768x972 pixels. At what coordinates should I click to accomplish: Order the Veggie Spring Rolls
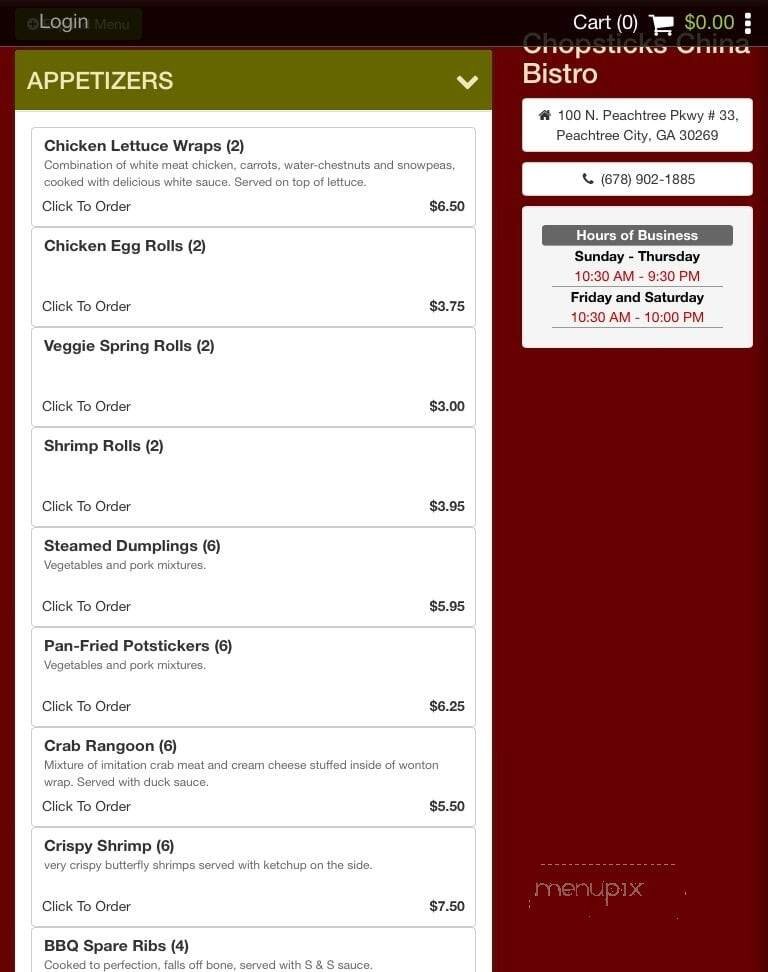(x=86, y=406)
